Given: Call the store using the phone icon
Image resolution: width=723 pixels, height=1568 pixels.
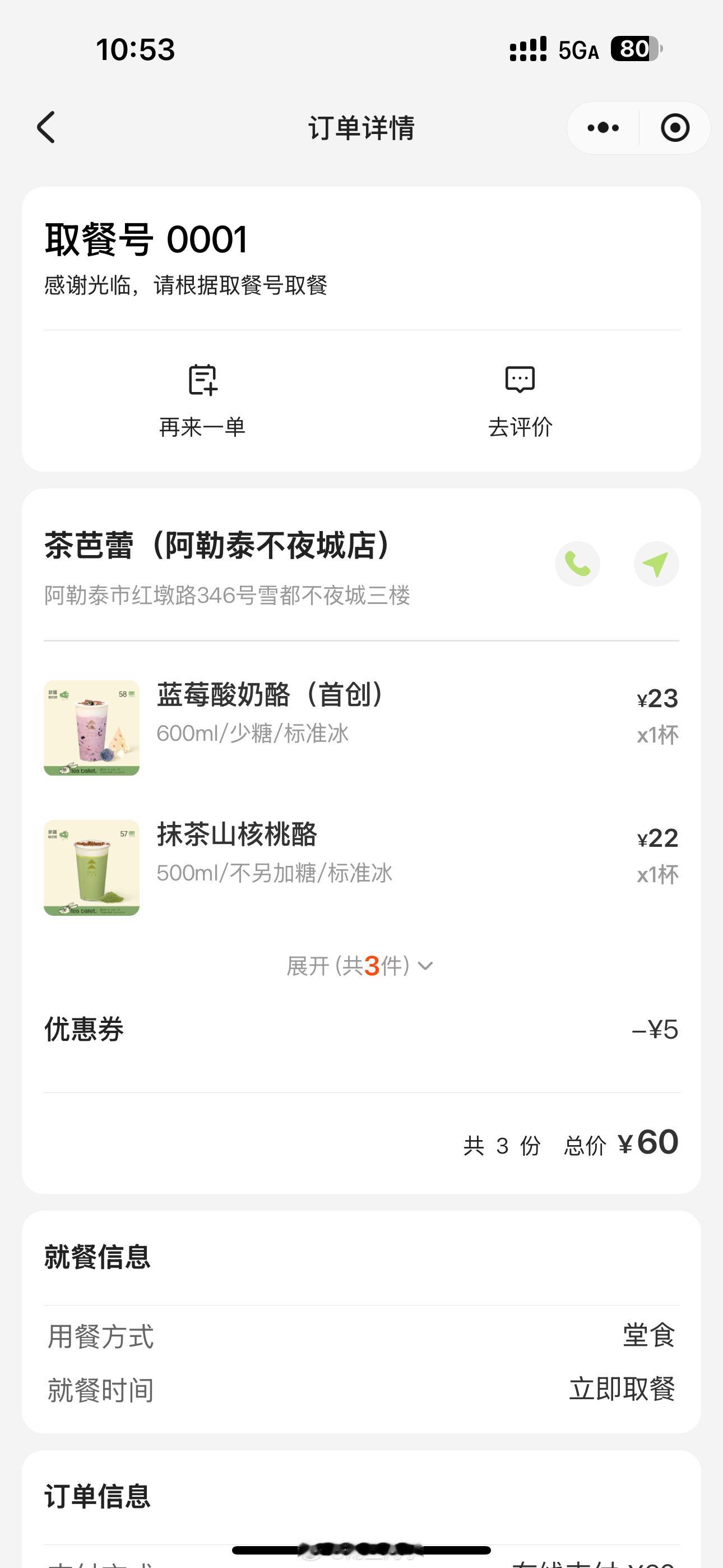Looking at the screenshot, I should point(577,564).
